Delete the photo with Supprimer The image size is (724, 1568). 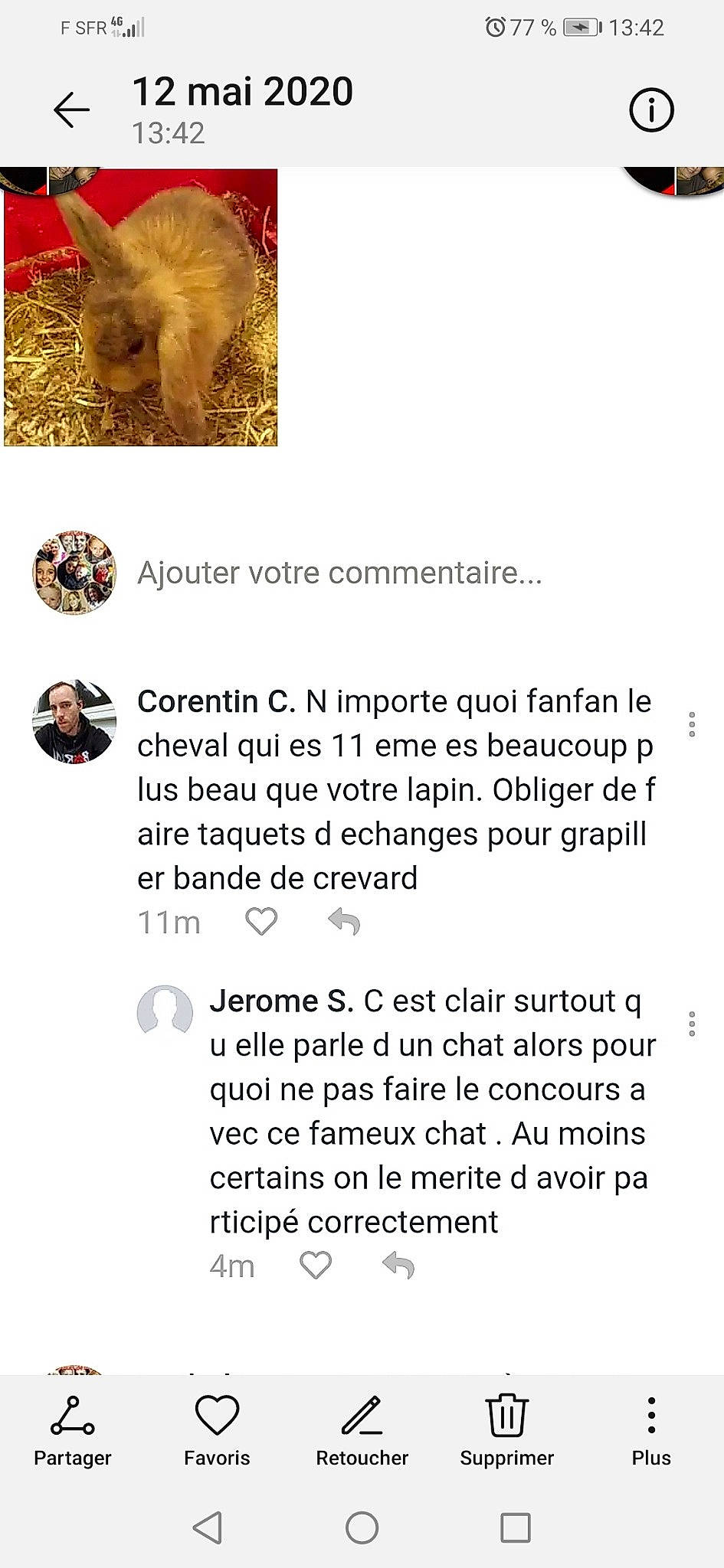pos(506,1430)
